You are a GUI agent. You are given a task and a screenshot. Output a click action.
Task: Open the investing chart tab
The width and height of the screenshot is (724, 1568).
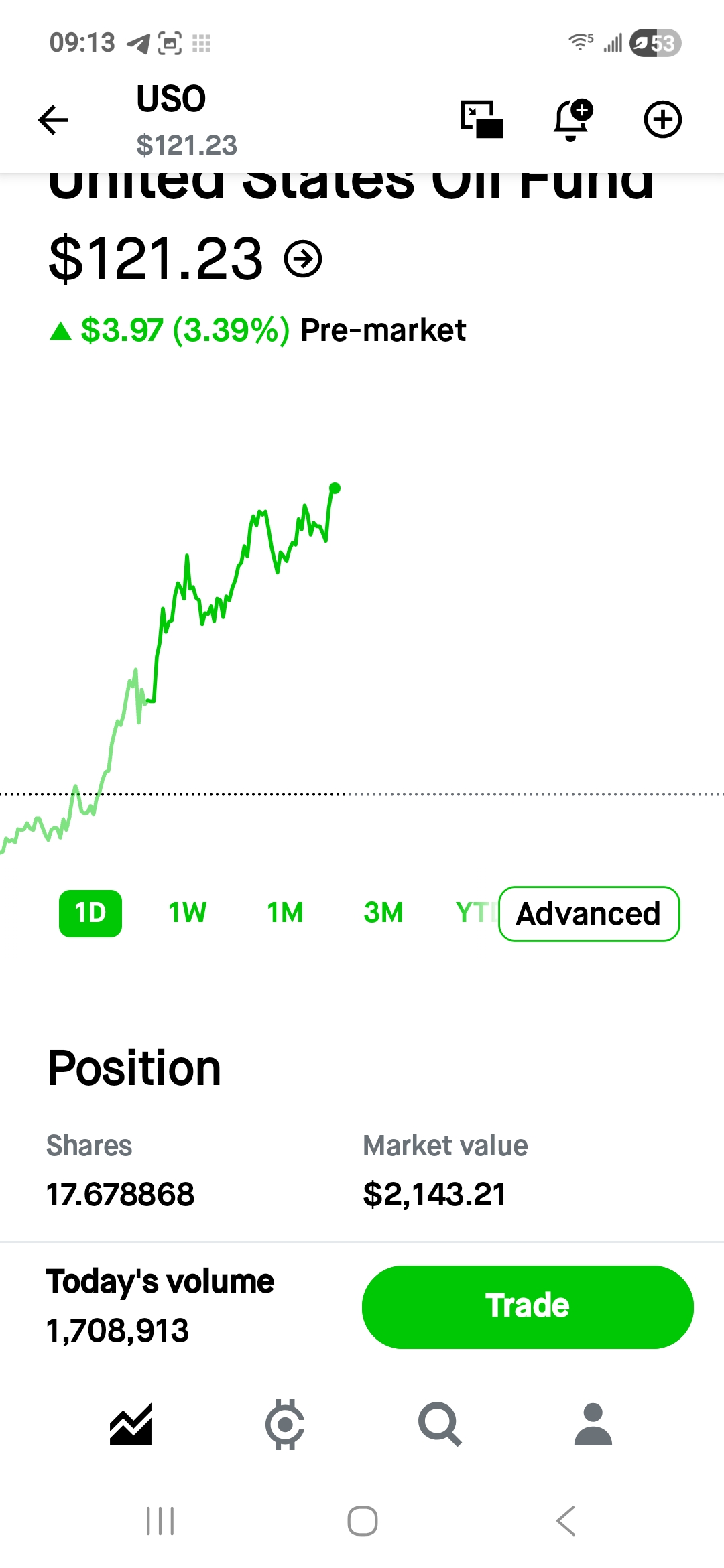click(131, 1424)
